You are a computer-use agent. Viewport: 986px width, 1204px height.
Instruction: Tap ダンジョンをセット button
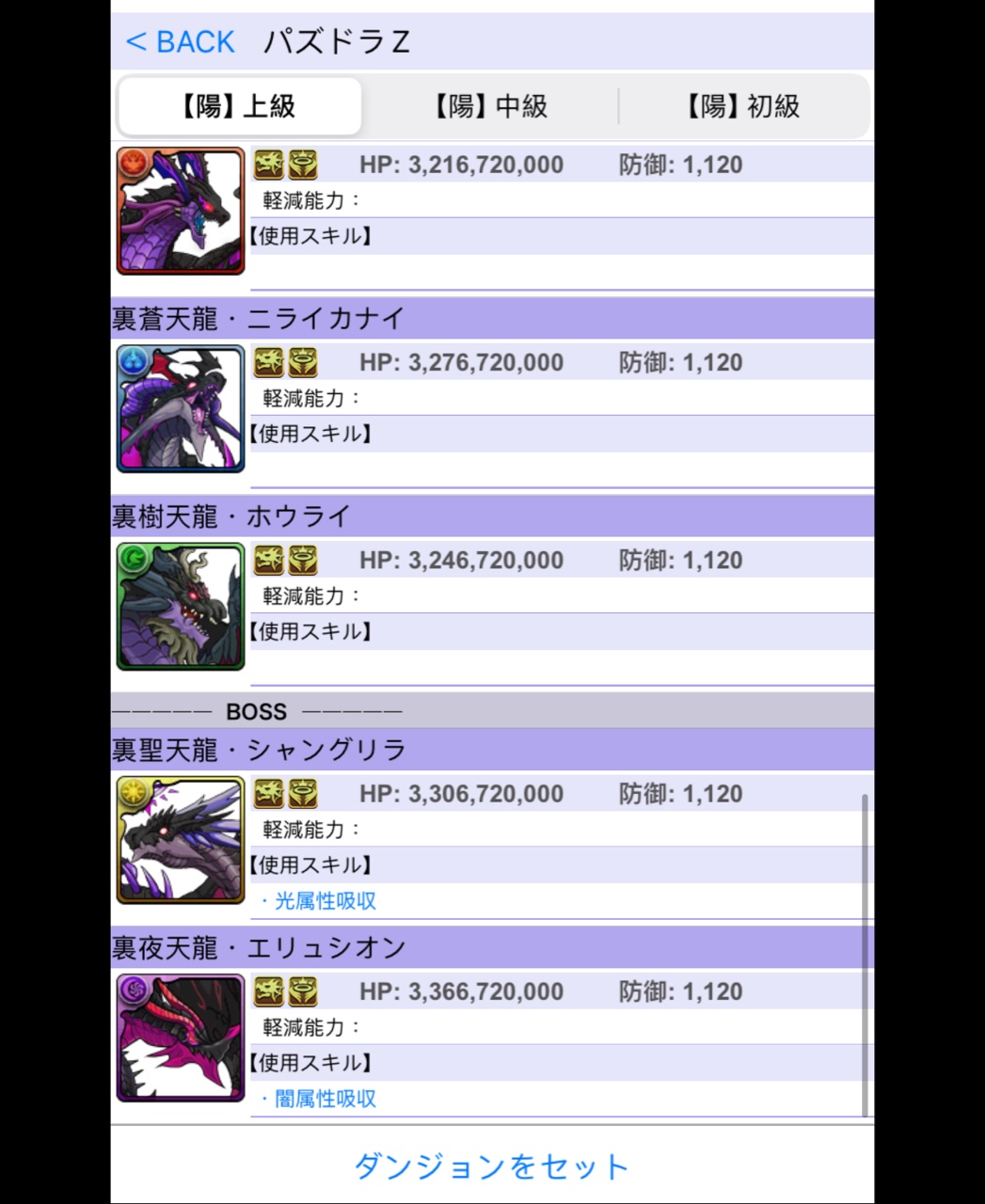[491, 1166]
